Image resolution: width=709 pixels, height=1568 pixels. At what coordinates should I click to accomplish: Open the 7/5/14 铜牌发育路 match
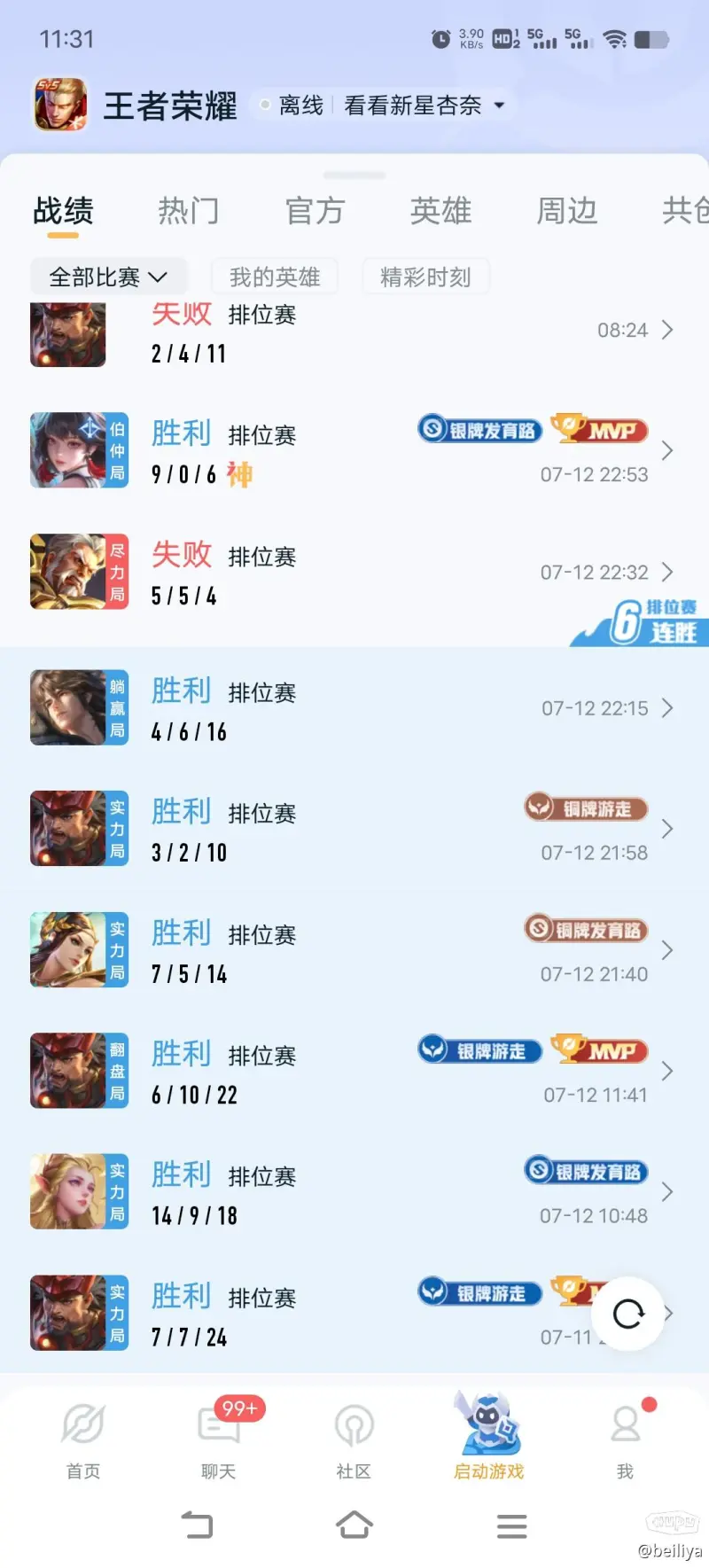point(354,951)
